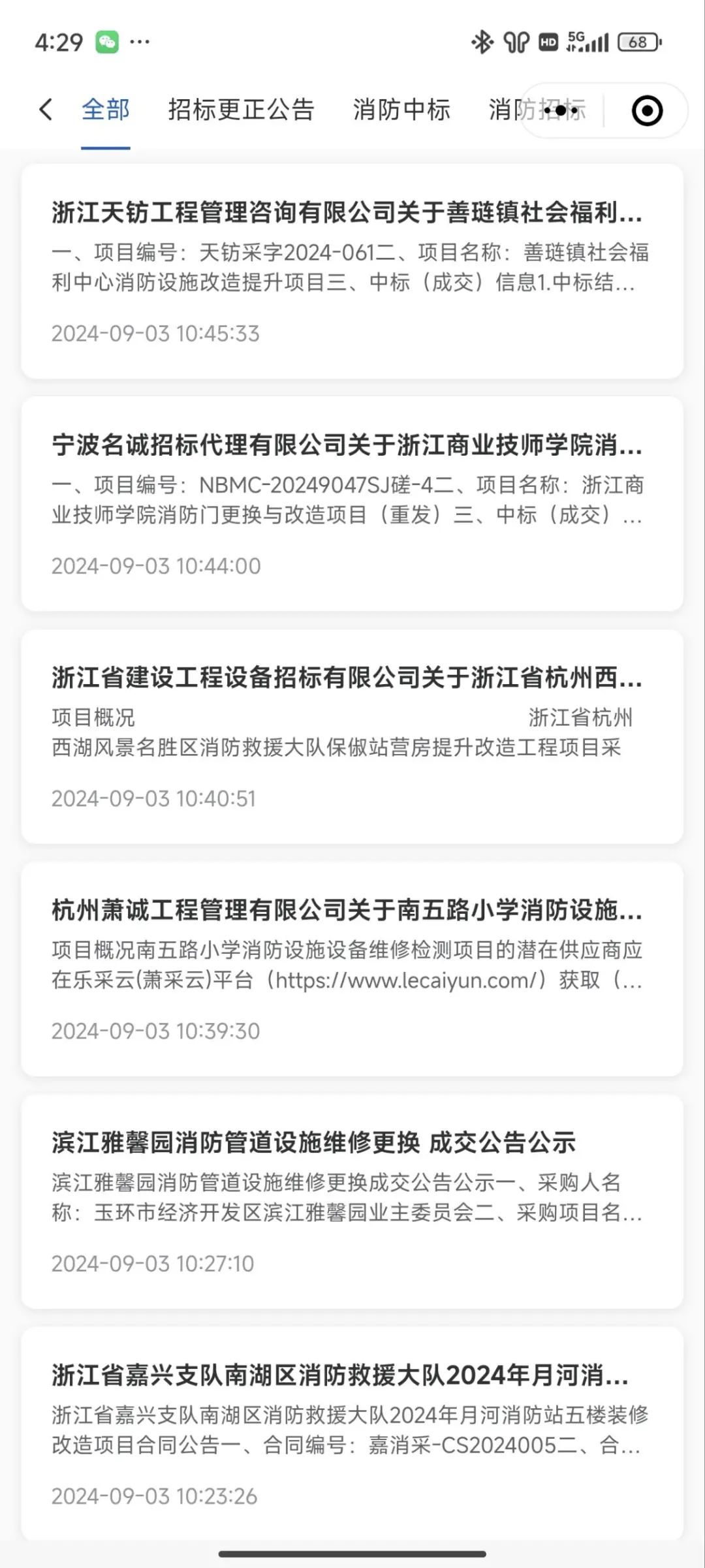Select the 全部 tab

click(x=106, y=110)
